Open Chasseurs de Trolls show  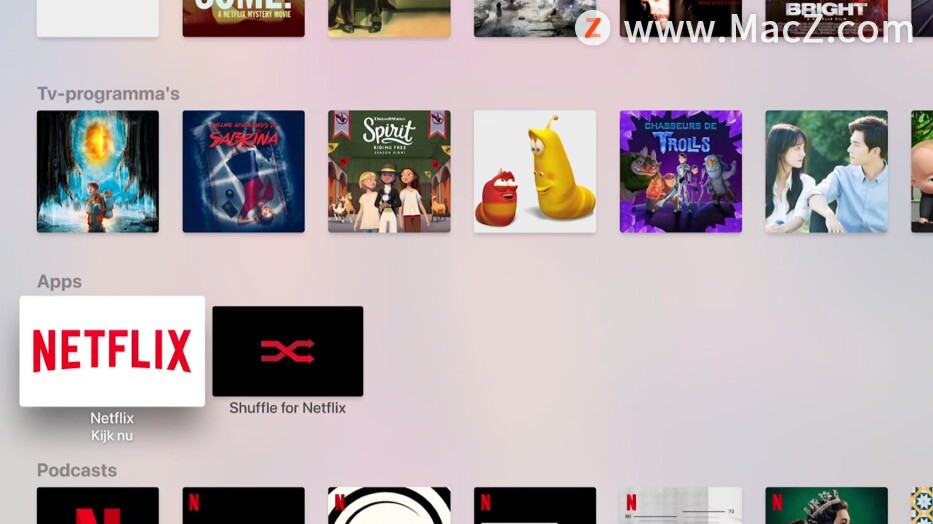click(680, 171)
